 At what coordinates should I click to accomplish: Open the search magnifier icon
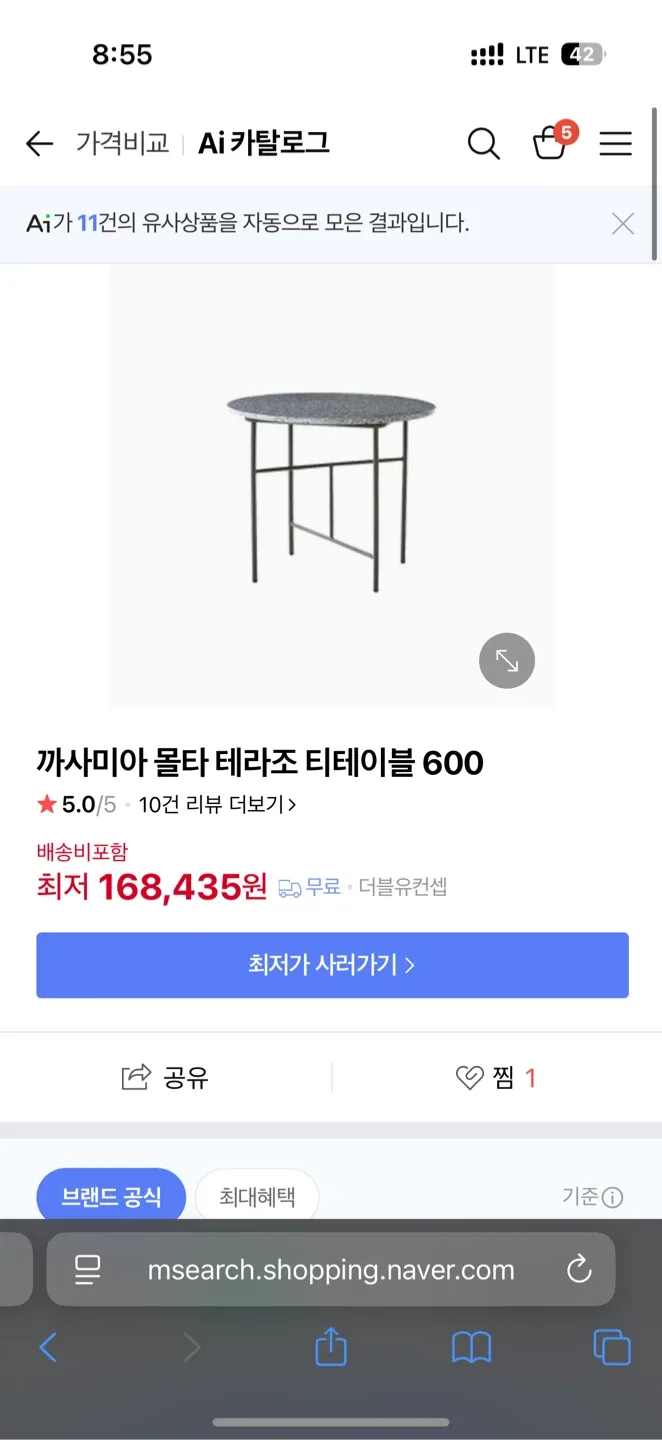483,144
